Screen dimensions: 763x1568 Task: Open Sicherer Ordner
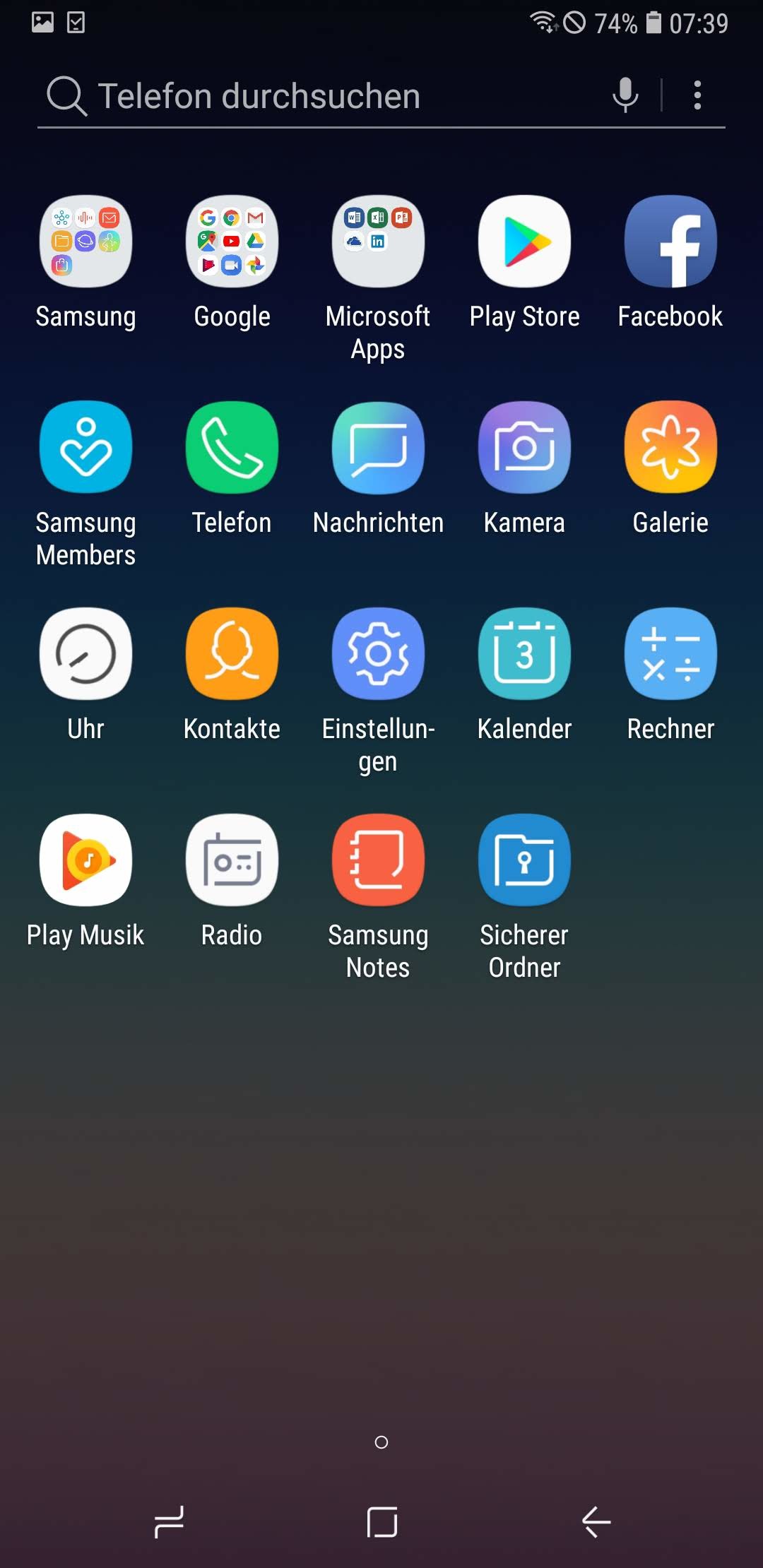tap(524, 860)
